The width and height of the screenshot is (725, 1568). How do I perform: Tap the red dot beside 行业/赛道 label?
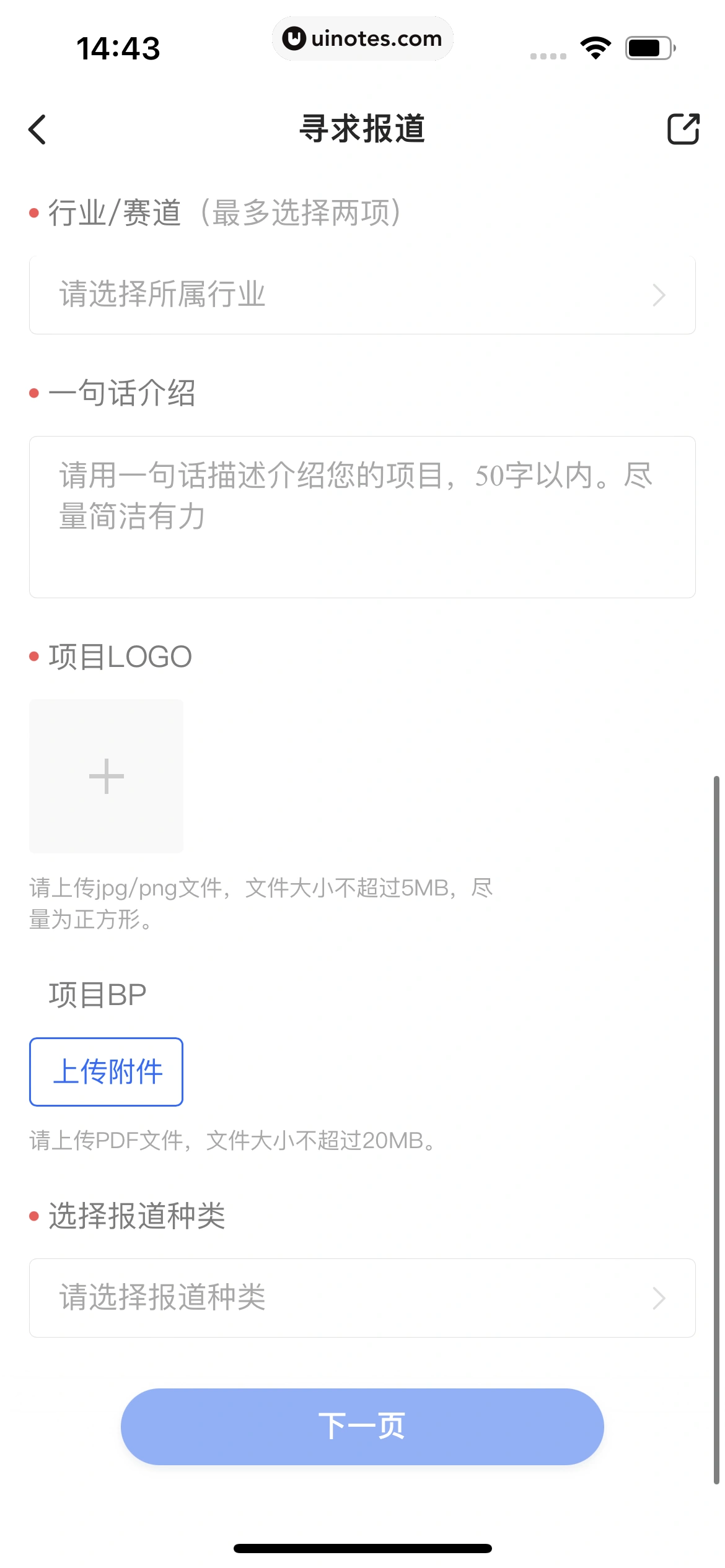(33, 214)
